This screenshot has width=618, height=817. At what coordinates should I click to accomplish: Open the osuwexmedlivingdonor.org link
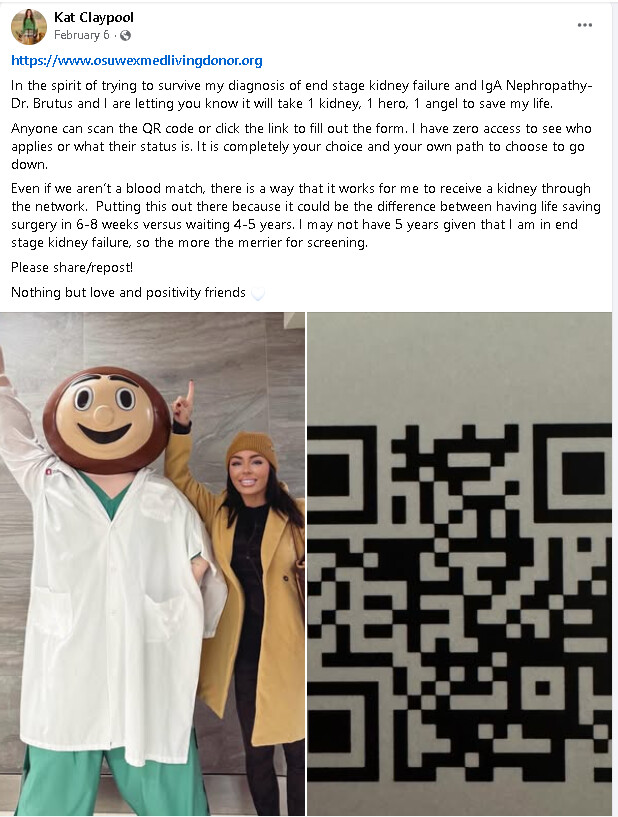[x=137, y=60]
